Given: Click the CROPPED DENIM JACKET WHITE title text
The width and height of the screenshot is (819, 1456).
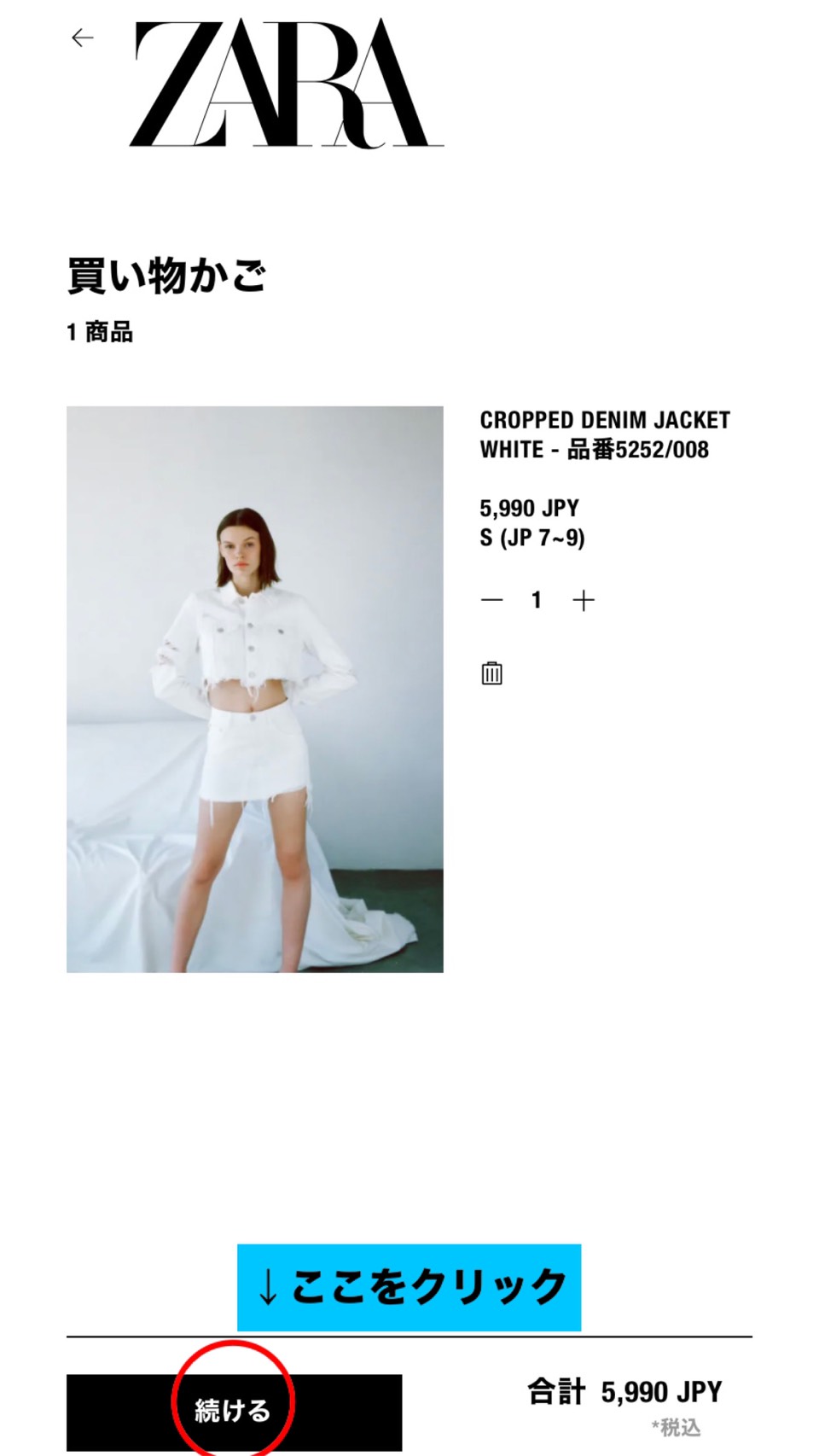Looking at the screenshot, I should 606,420.
